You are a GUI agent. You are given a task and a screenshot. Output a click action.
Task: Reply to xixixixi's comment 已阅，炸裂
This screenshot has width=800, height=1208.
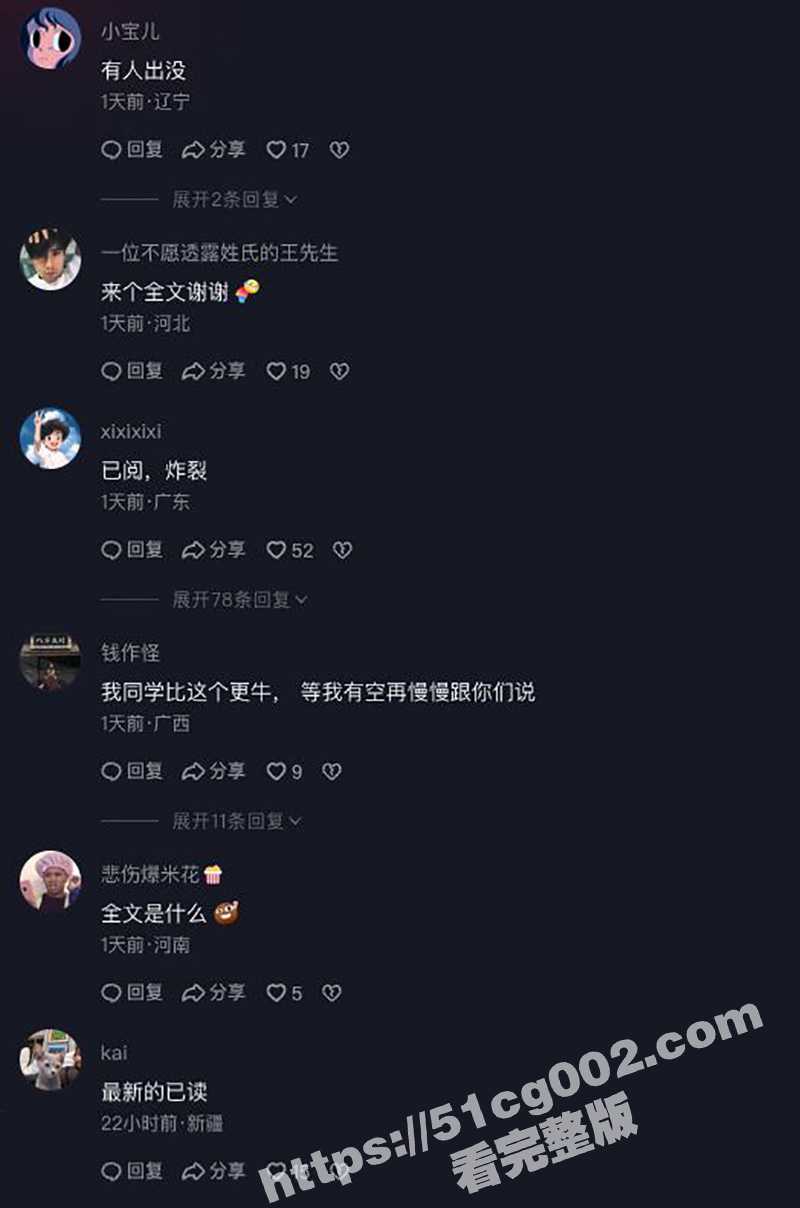click(132, 550)
